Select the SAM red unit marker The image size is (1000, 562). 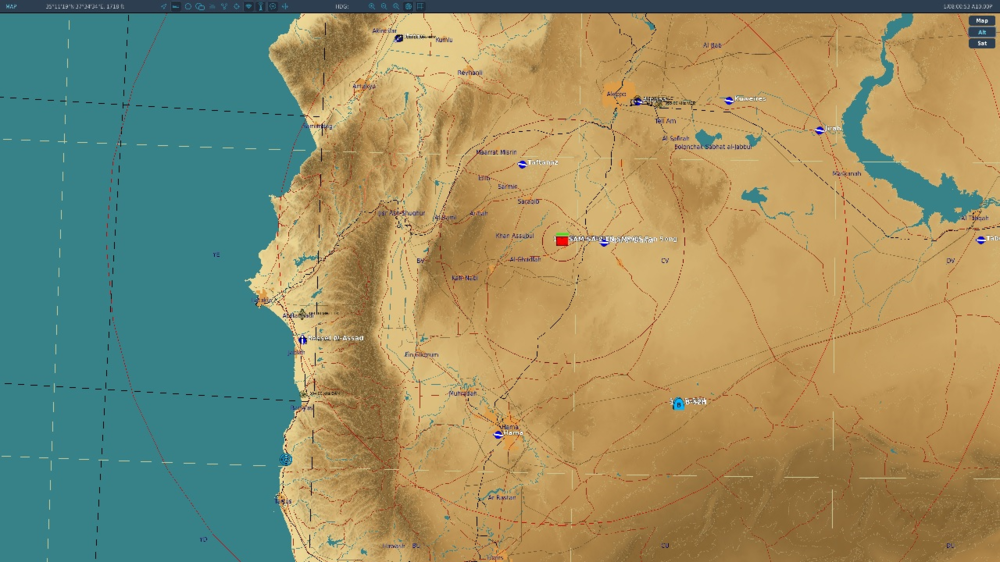tap(562, 240)
